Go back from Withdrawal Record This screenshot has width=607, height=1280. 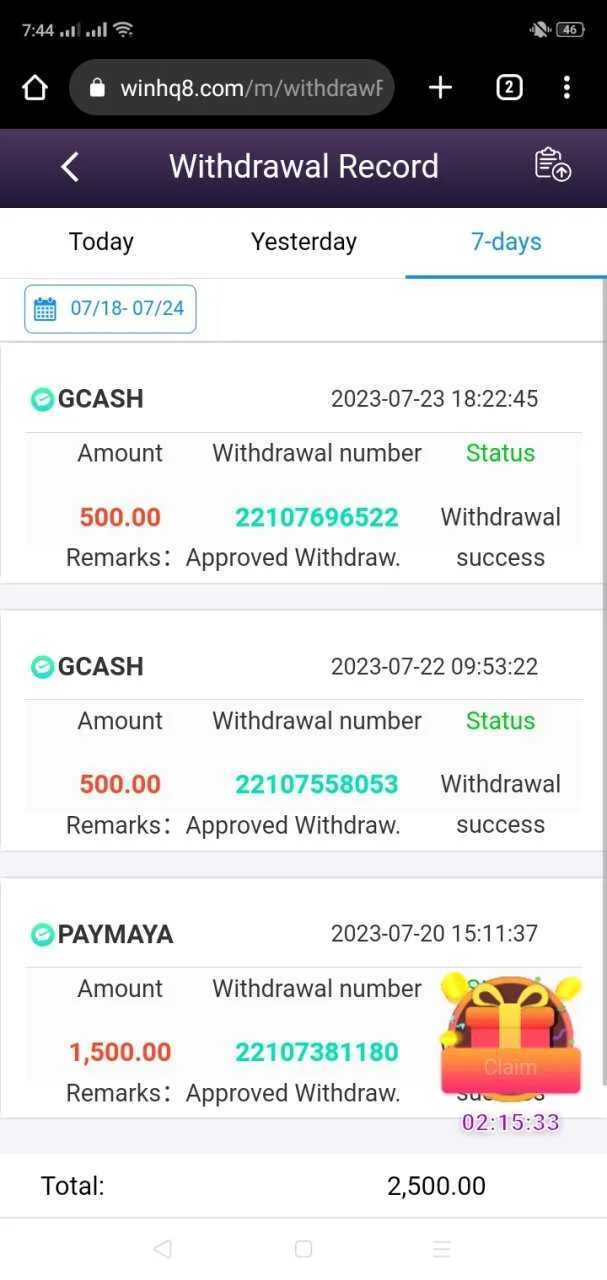click(x=69, y=166)
